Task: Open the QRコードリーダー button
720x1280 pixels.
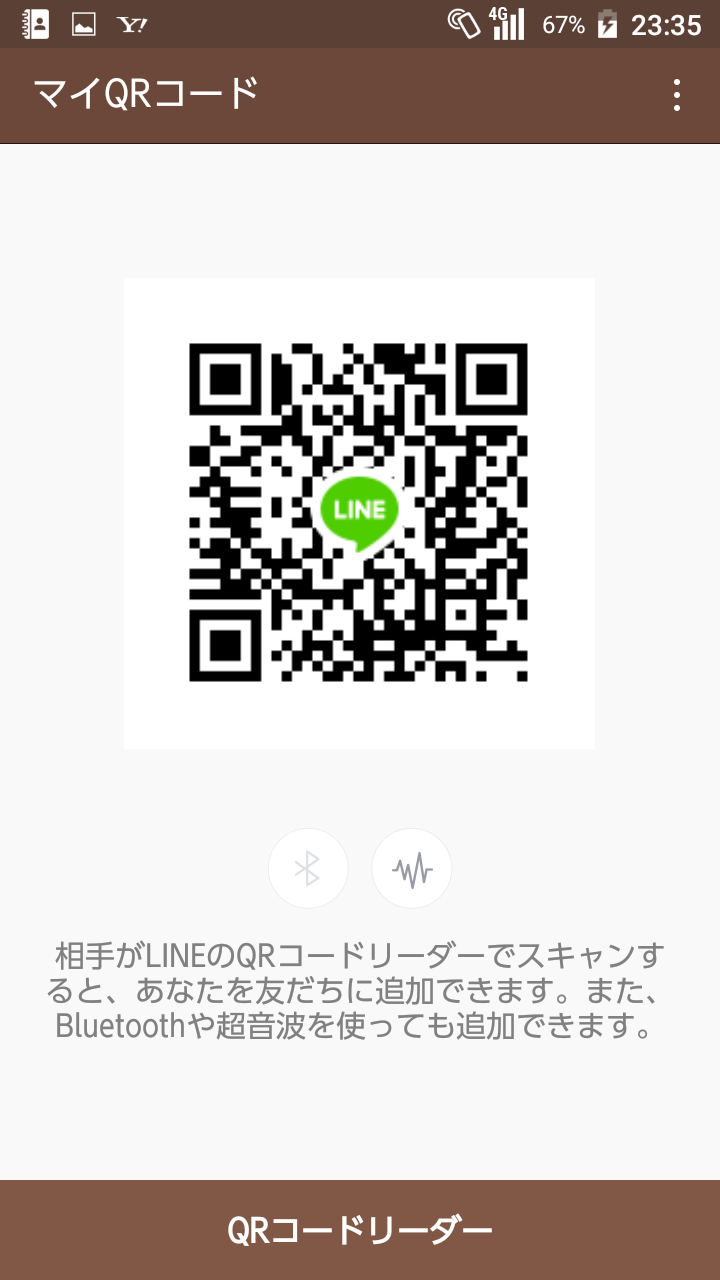Action: (360, 1230)
